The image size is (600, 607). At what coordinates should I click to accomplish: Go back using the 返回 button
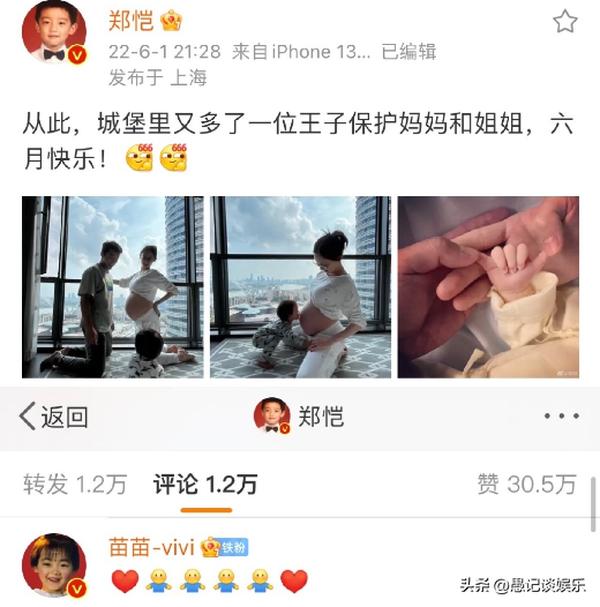point(53,416)
